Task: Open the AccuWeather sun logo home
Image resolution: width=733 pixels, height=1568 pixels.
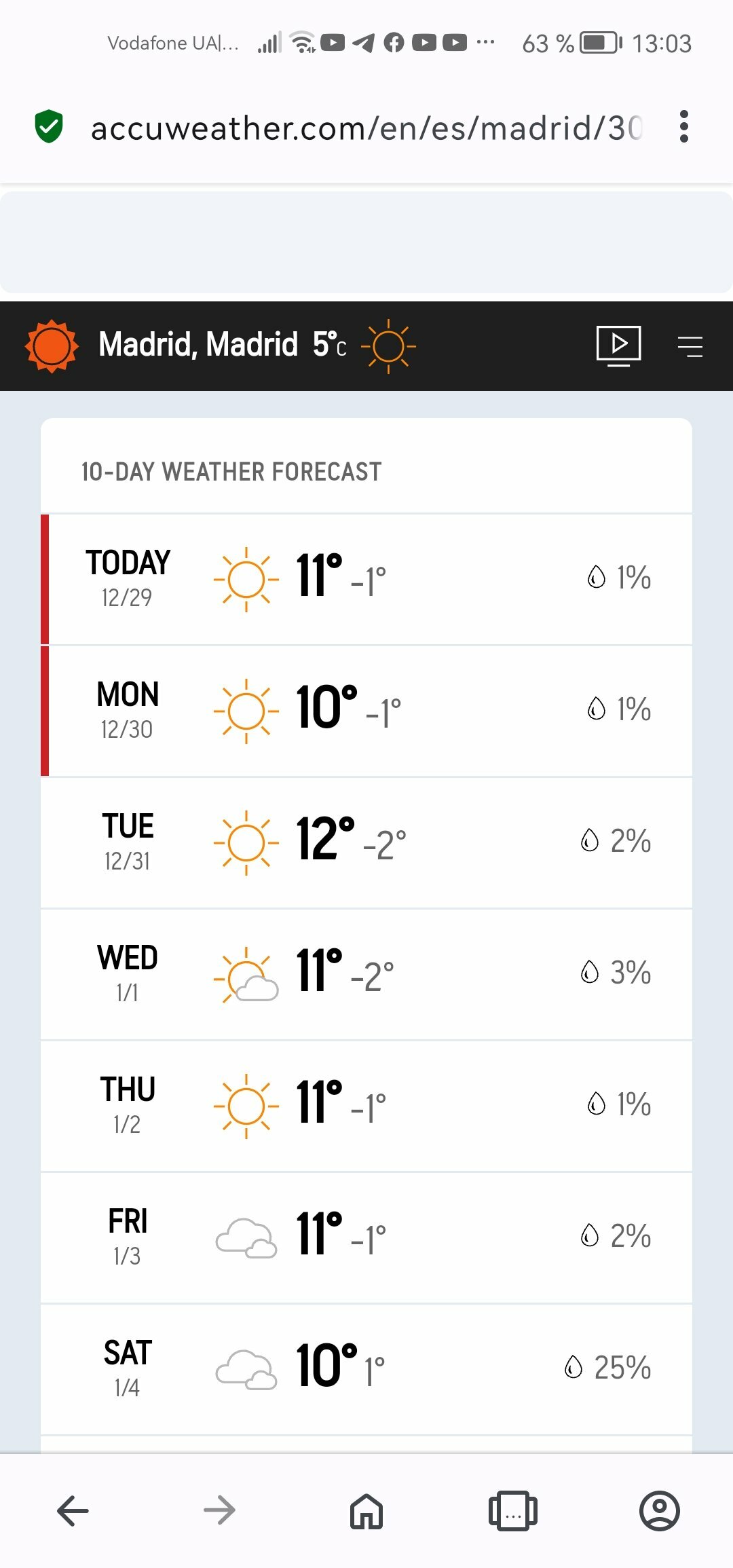Action: coord(52,346)
